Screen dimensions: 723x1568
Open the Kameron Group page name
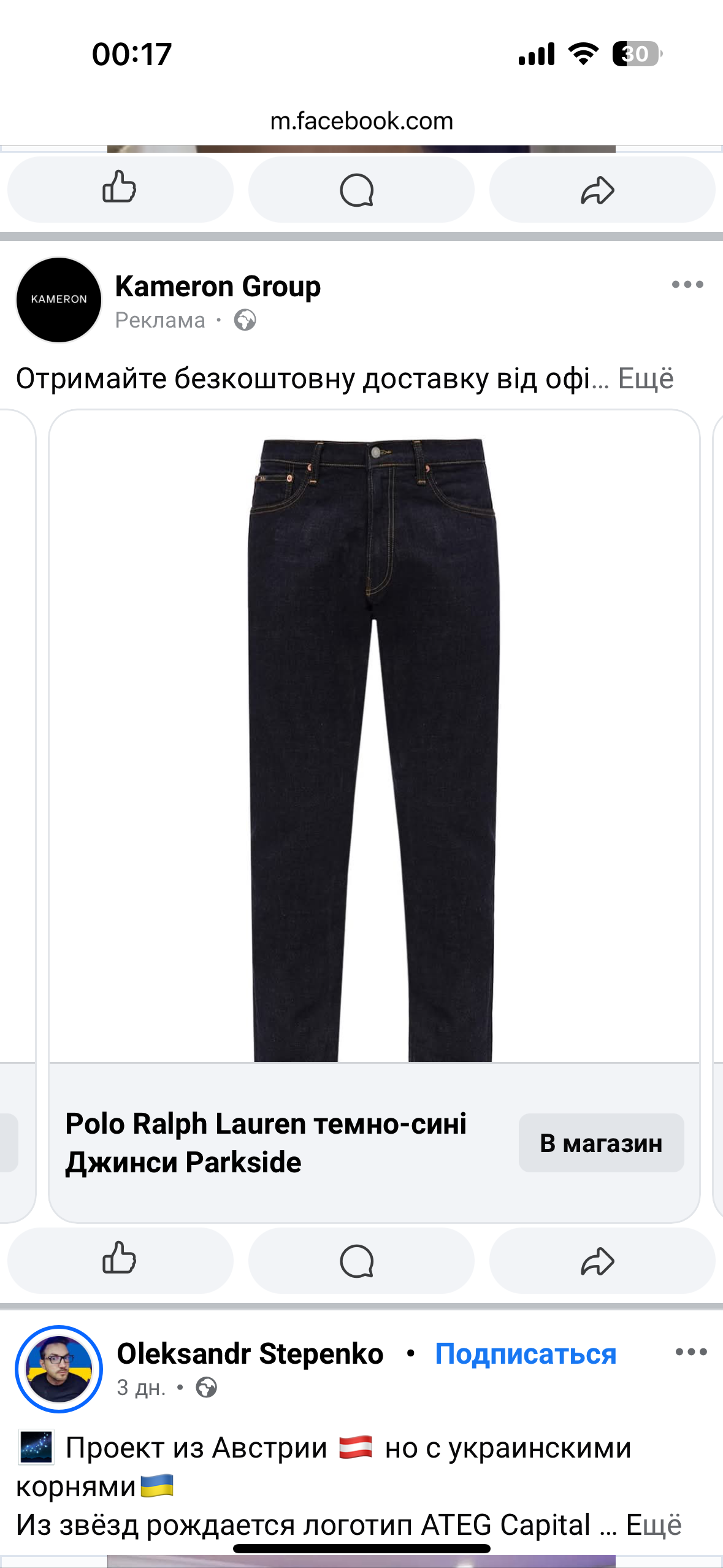[x=218, y=286]
